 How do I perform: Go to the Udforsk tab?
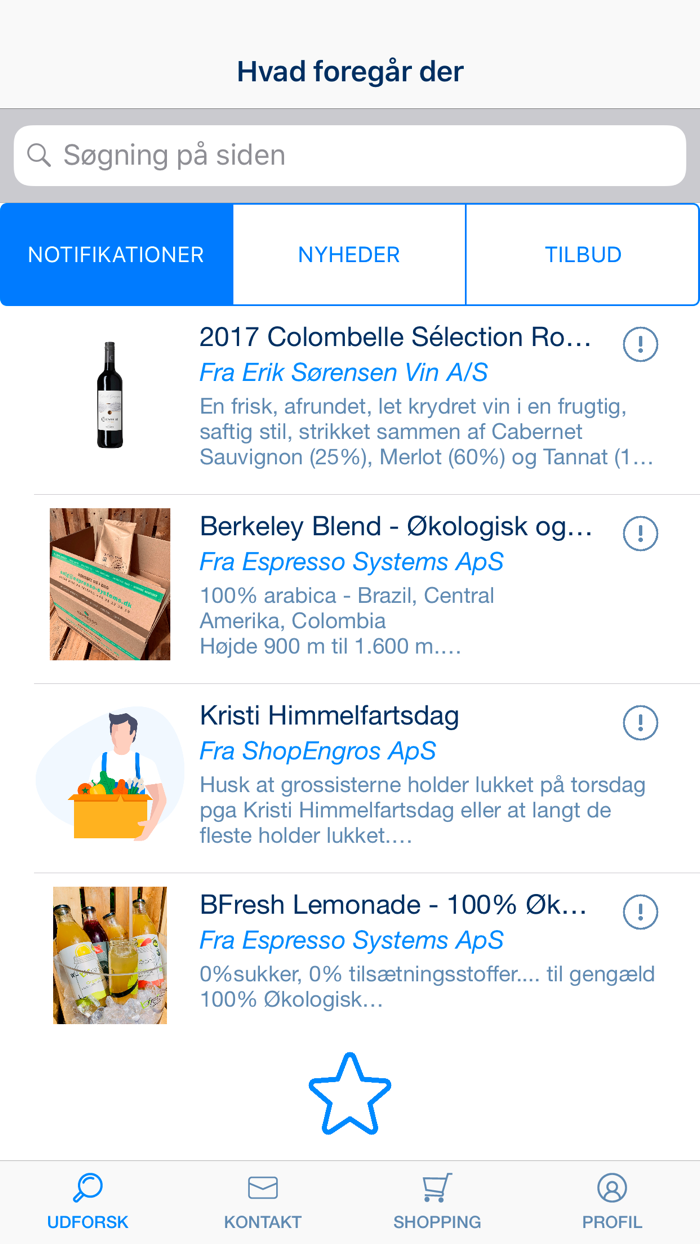click(88, 1202)
